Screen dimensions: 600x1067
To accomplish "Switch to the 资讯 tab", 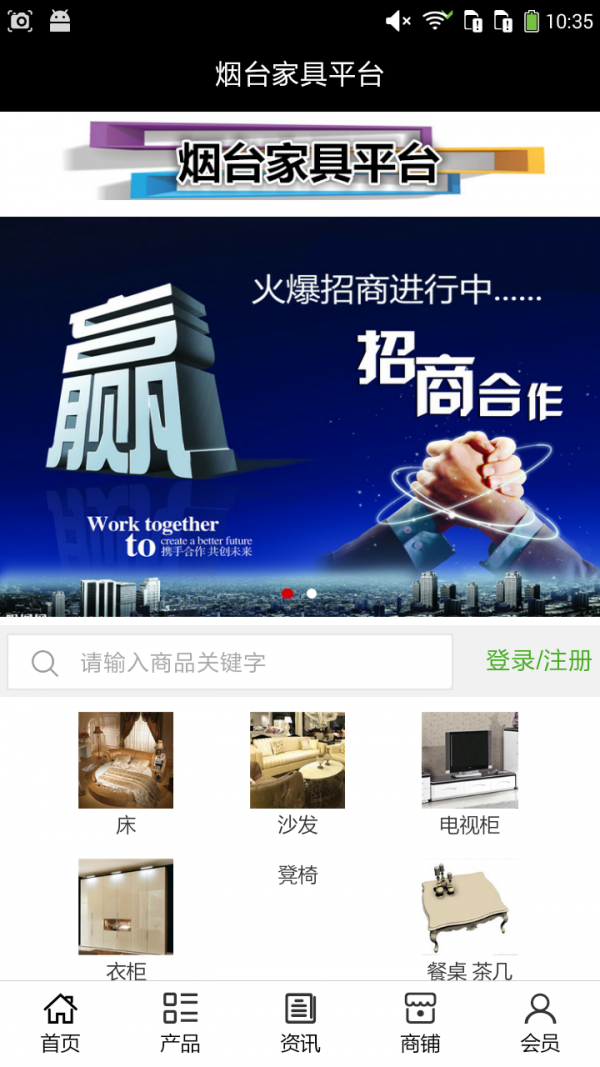I will [300, 1023].
